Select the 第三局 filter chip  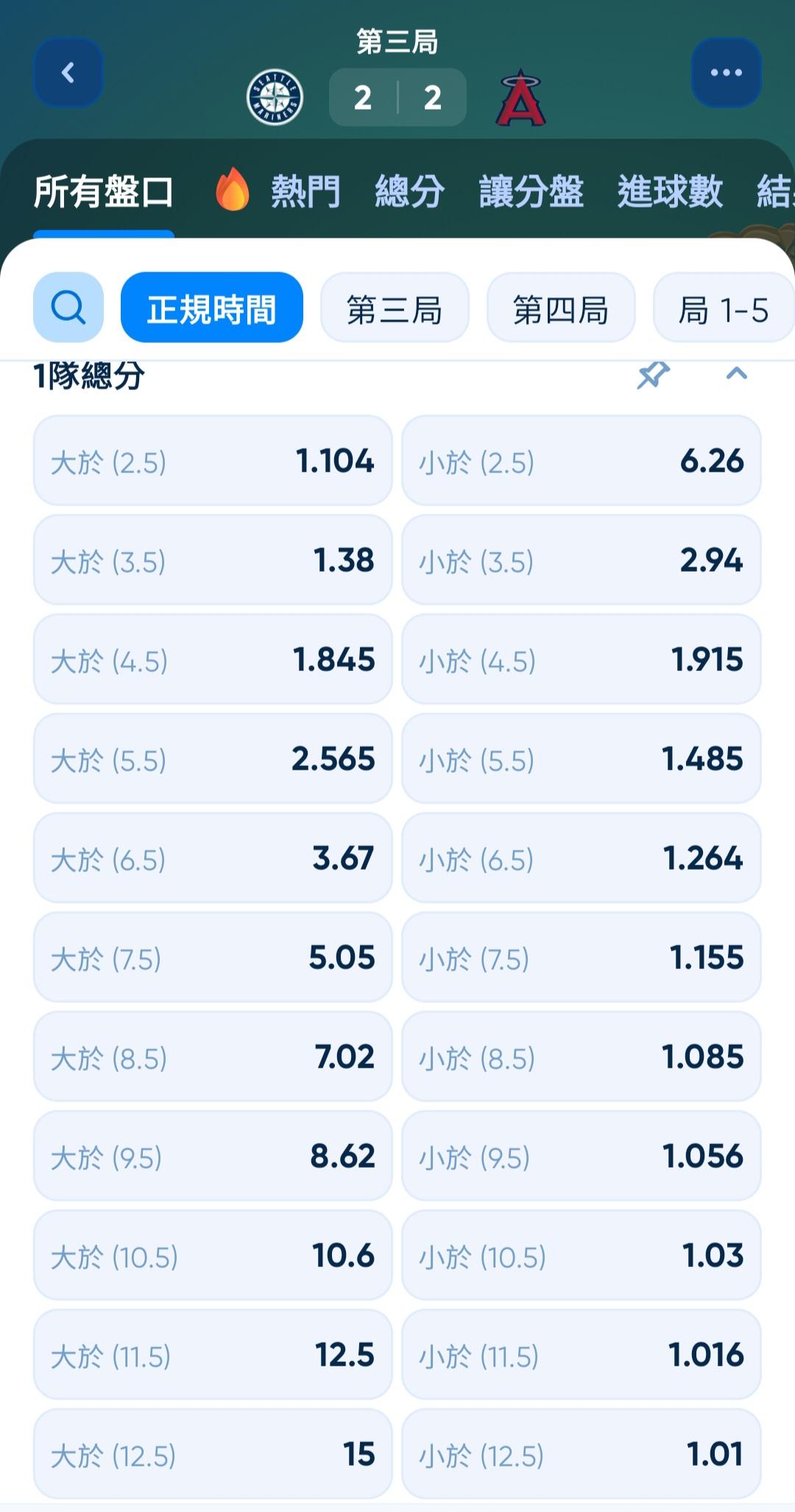click(395, 308)
